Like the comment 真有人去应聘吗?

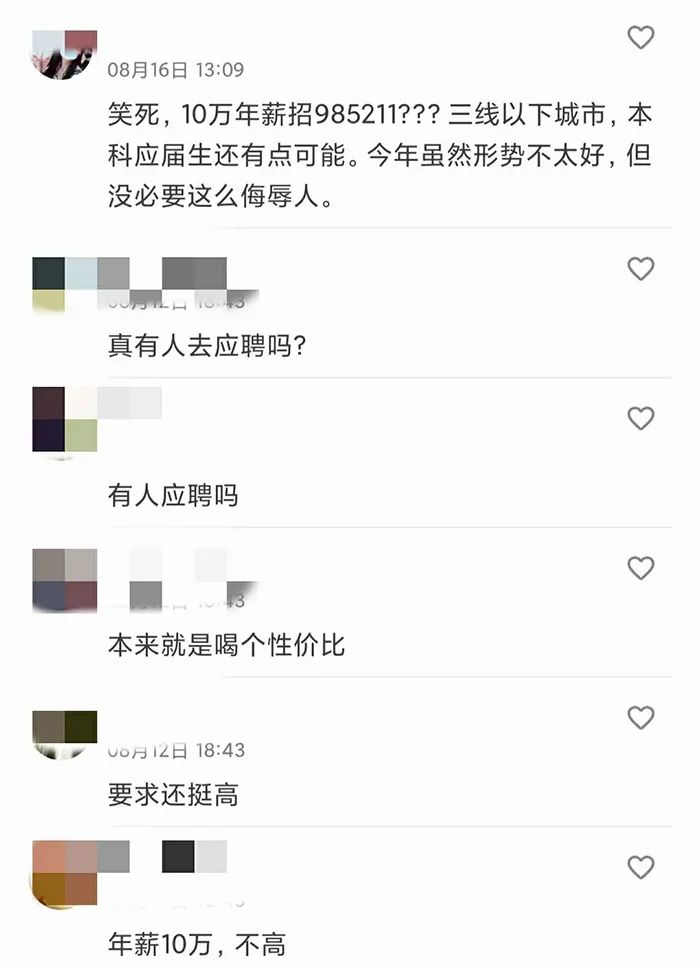[x=640, y=268]
